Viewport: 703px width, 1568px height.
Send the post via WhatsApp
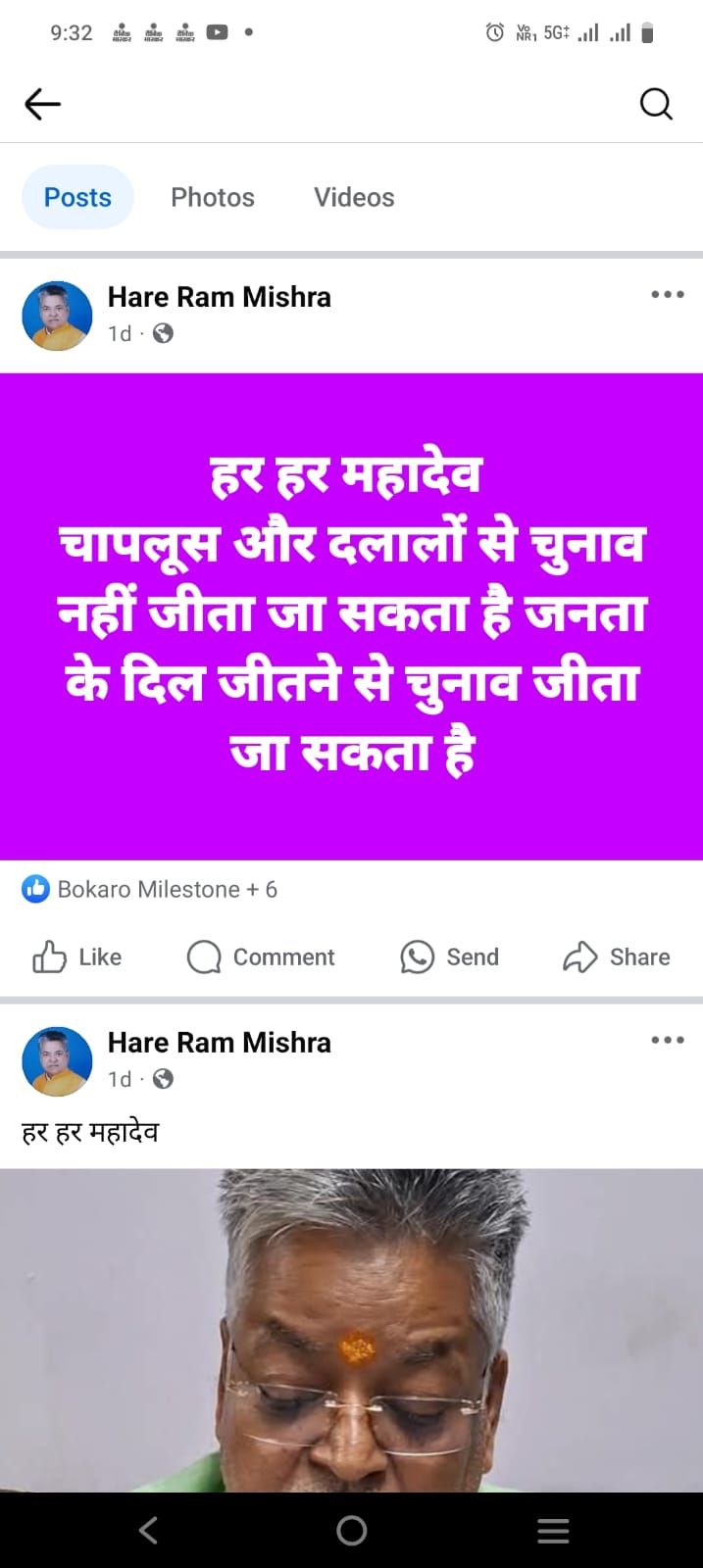click(450, 956)
